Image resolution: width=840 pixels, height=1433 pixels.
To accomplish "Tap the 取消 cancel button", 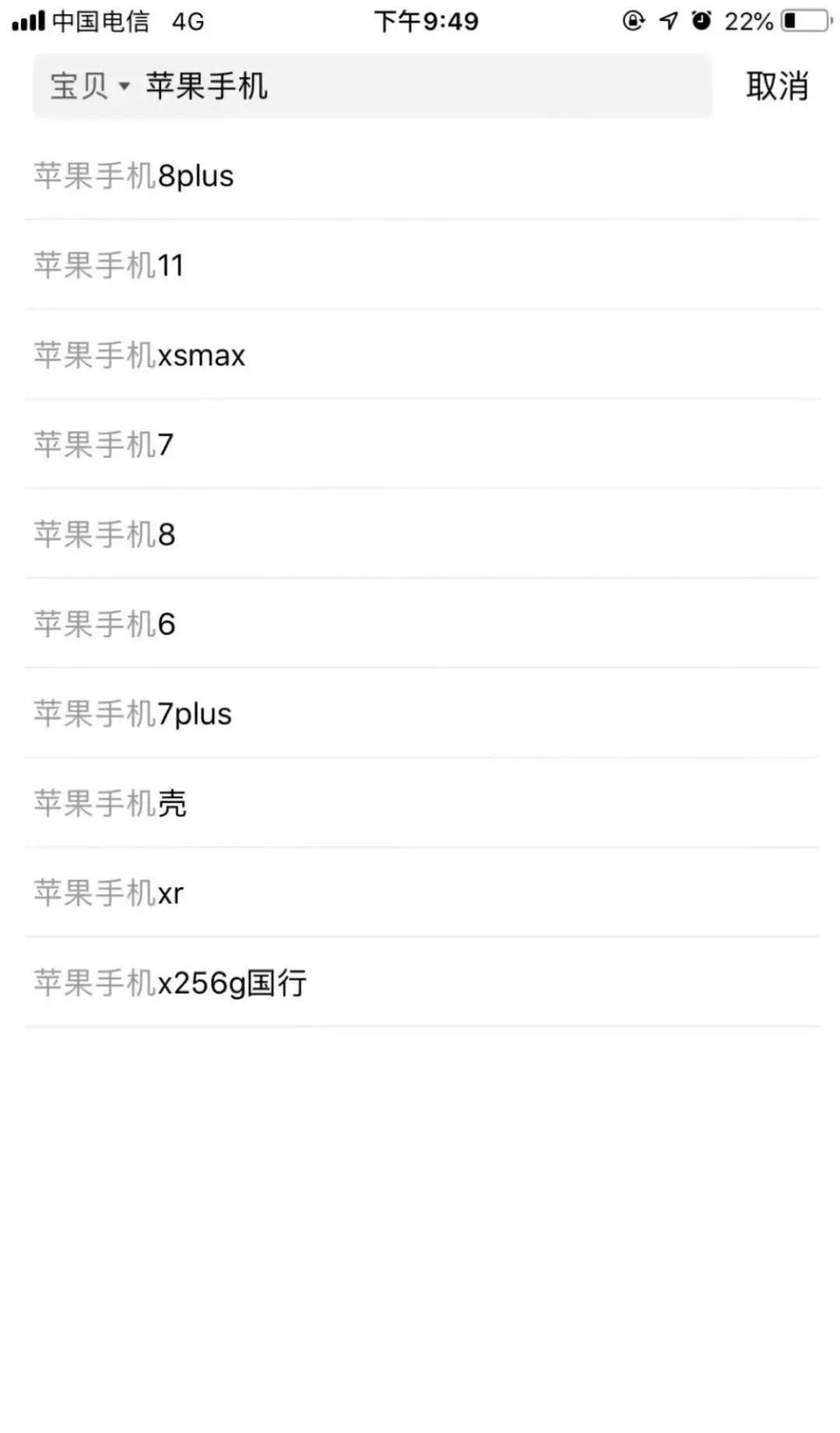I will pyautogui.click(x=778, y=86).
